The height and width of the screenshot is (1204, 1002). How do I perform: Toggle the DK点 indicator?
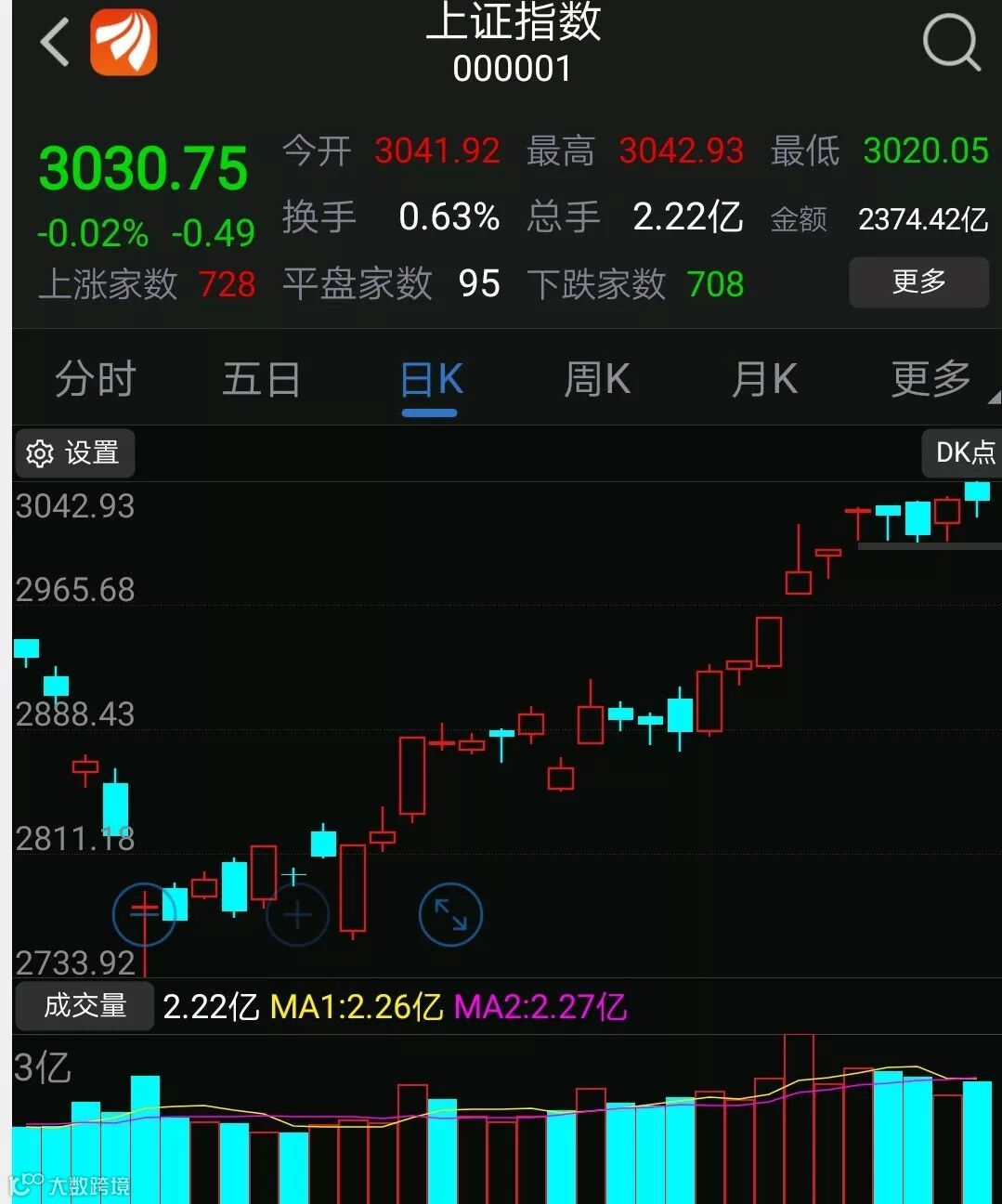click(x=964, y=452)
